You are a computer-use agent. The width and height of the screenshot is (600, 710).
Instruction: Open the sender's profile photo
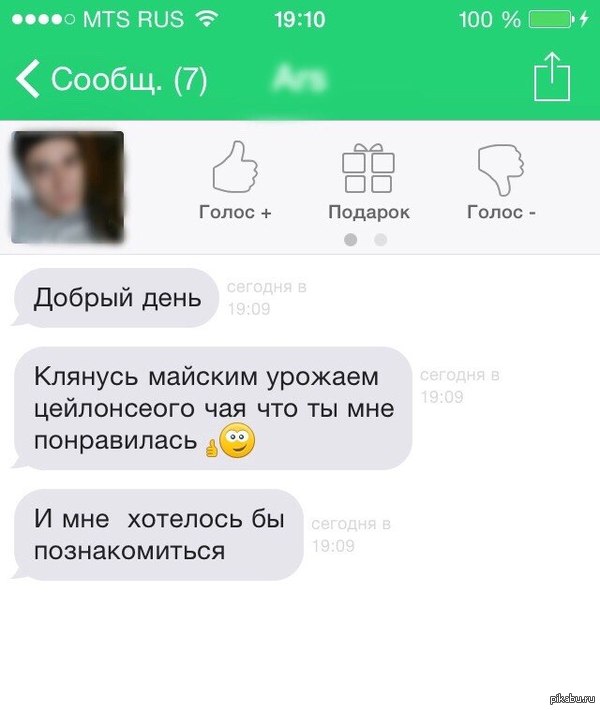pos(67,187)
